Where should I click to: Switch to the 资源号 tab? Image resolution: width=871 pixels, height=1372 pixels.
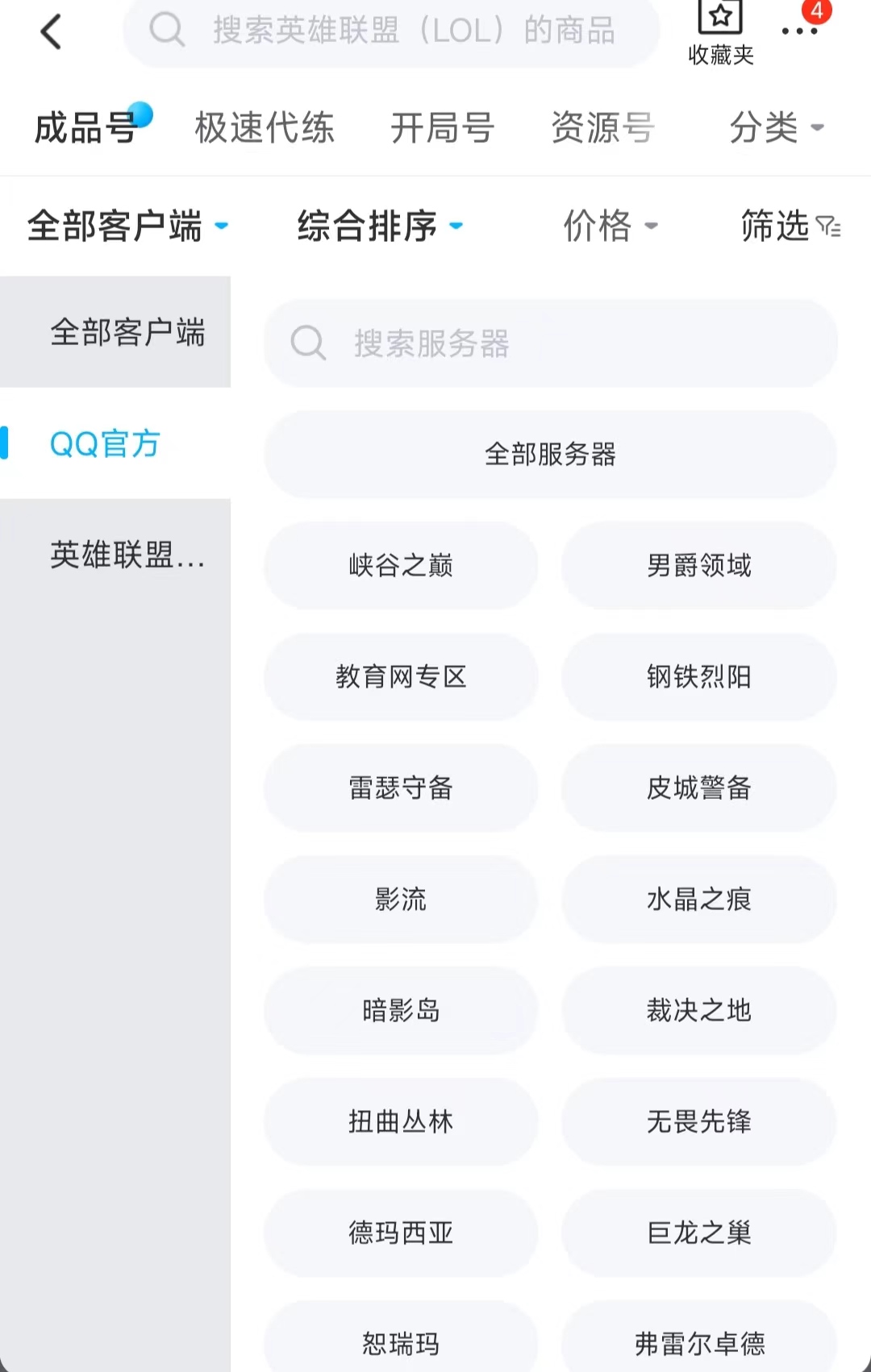tap(602, 128)
